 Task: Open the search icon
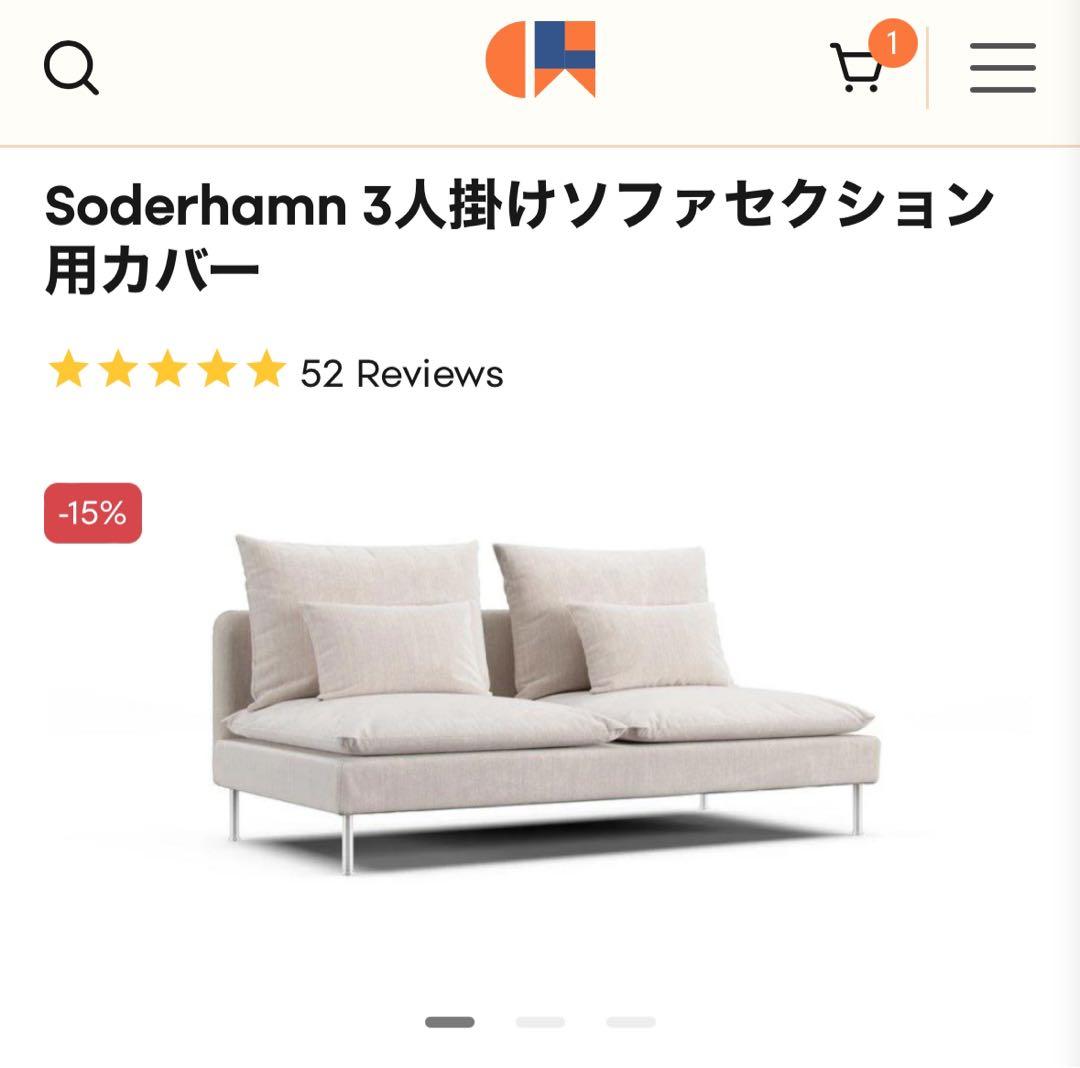pyautogui.click(x=71, y=69)
